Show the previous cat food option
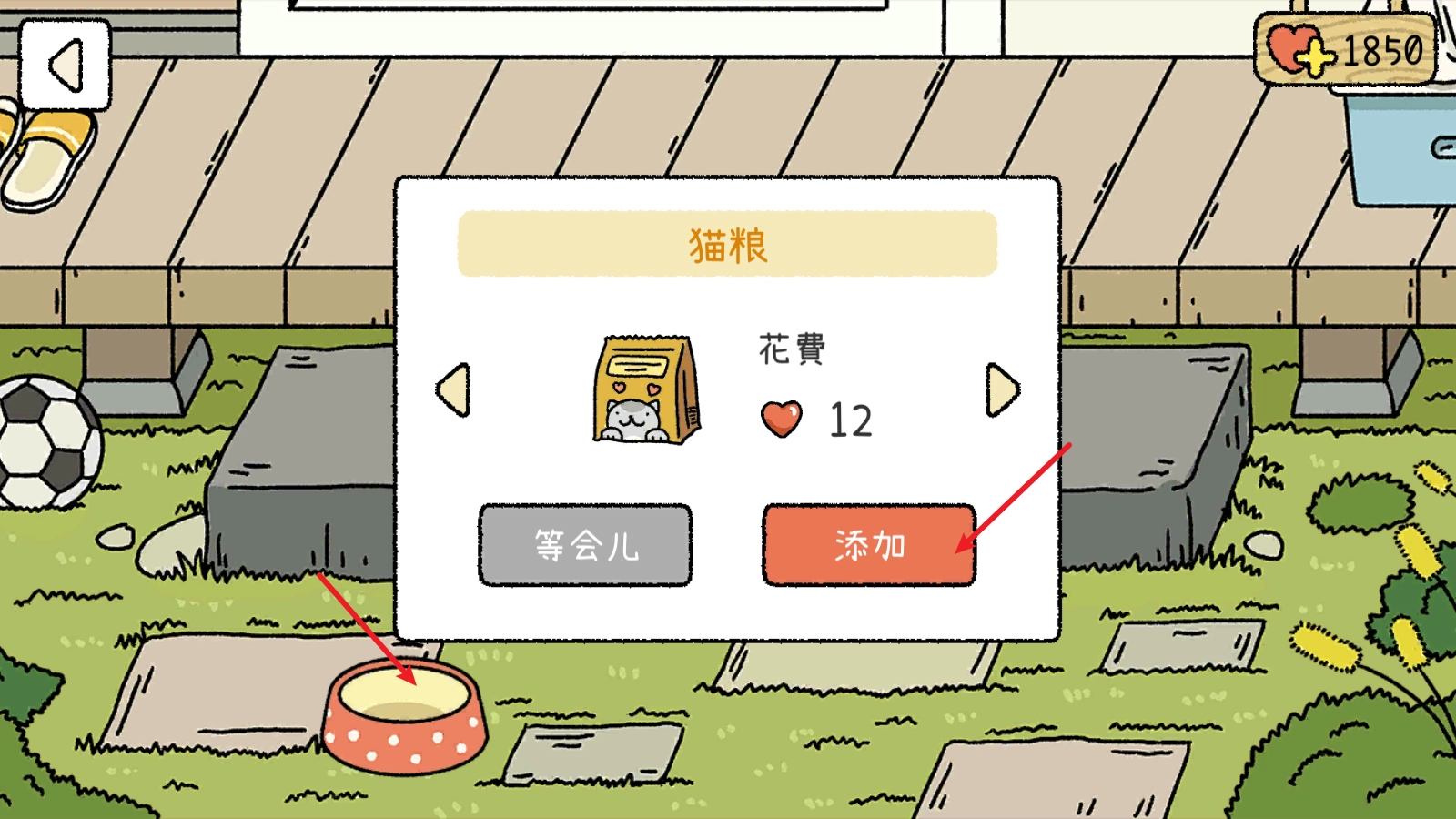The width and height of the screenshot is (1456, 819). click(453, 390)
